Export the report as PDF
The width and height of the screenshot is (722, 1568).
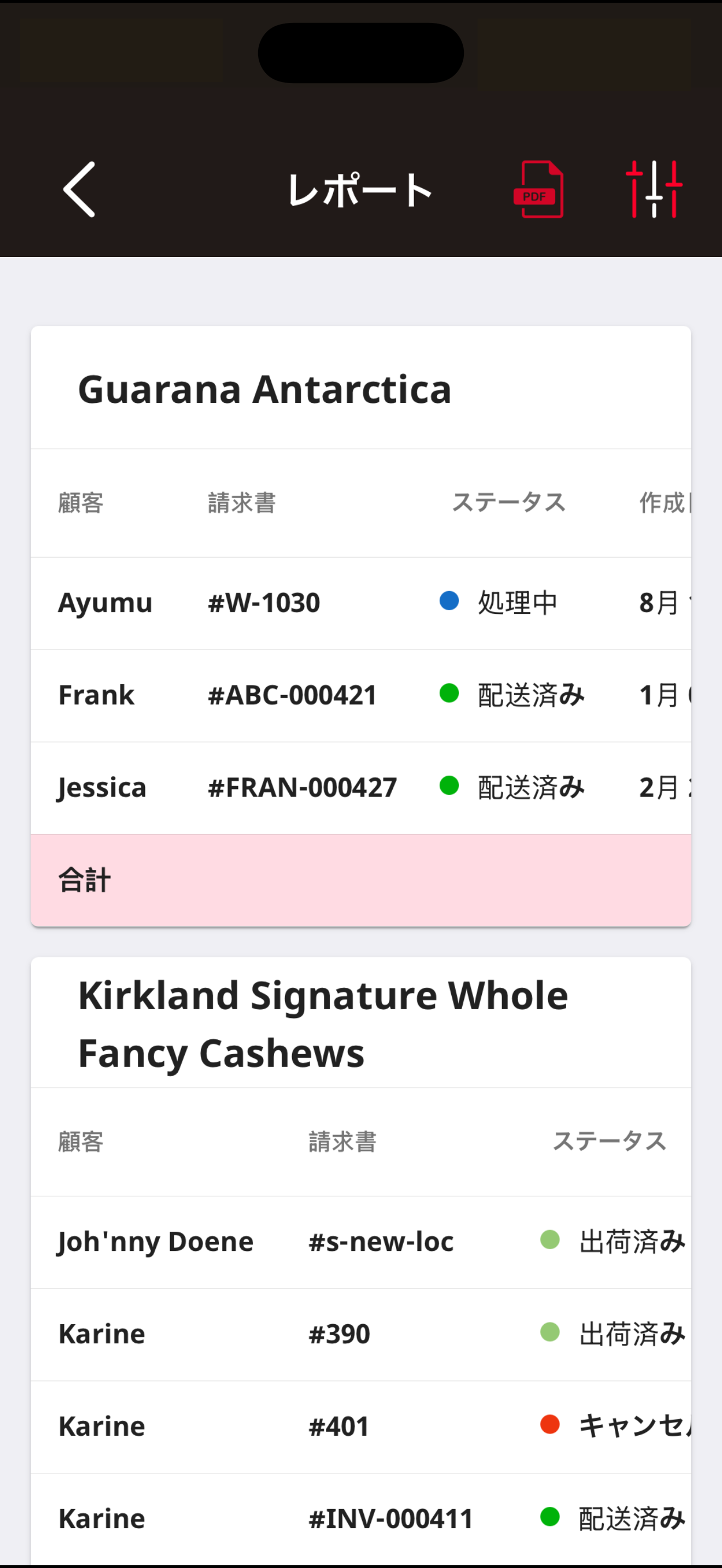click(539, 189)
